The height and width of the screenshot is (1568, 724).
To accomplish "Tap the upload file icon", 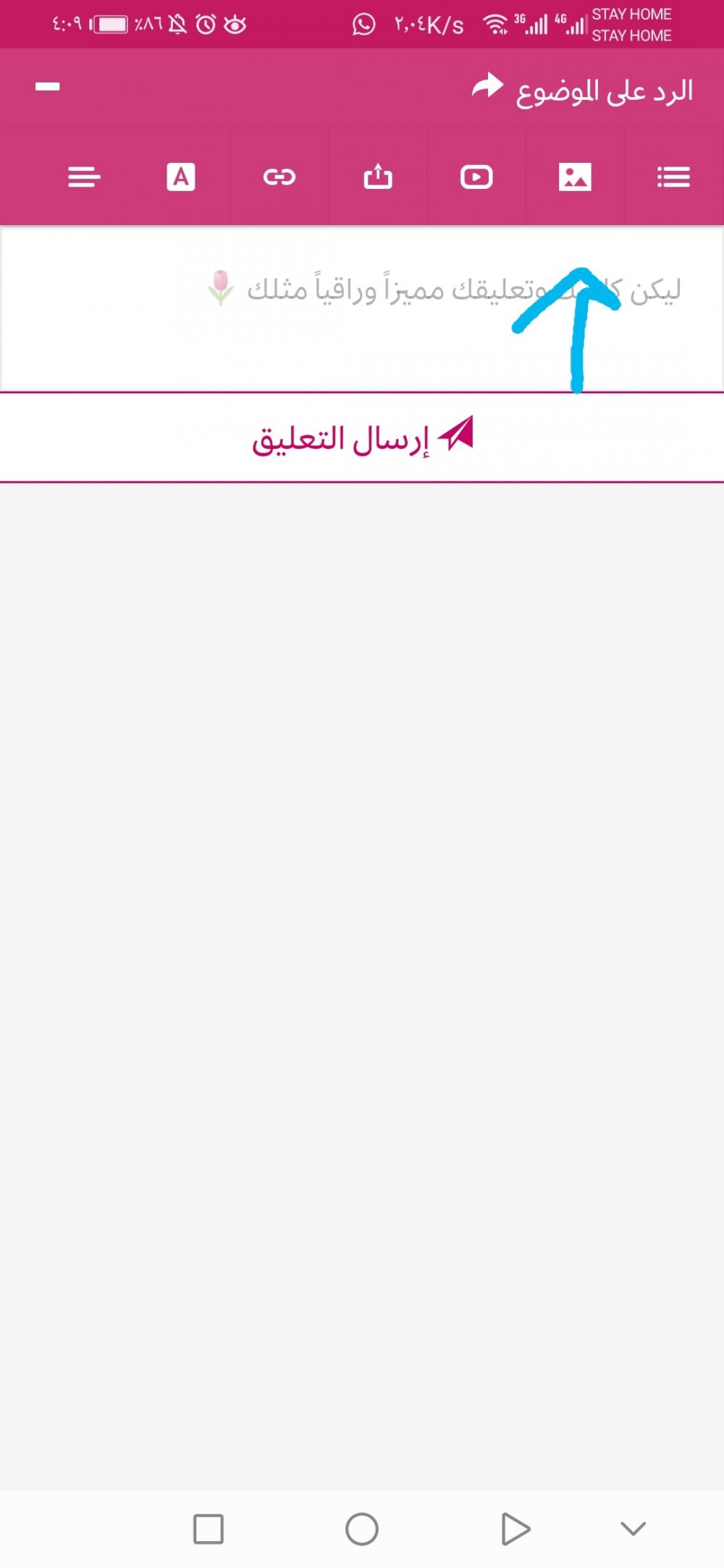I will (x=378, y=177).
